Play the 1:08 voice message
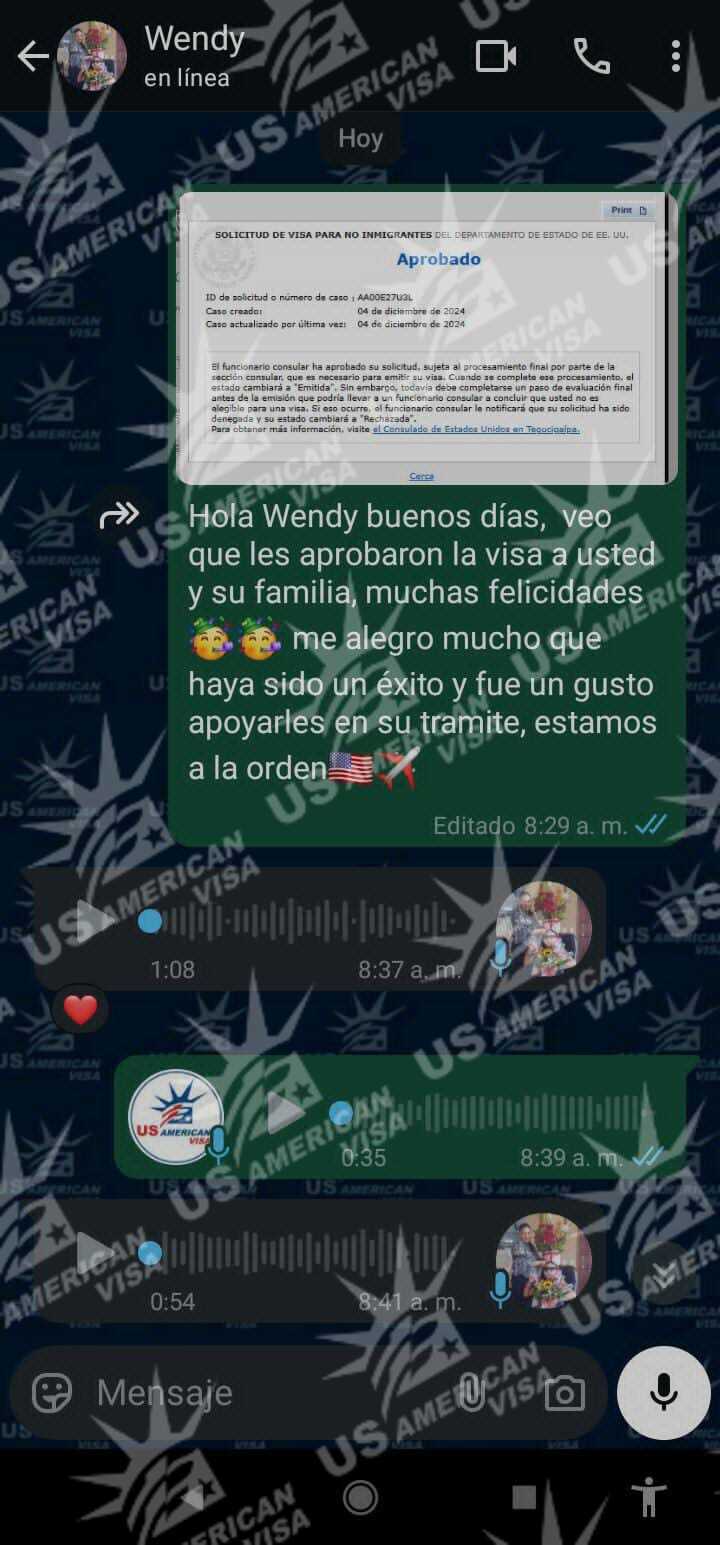This screenshot has height=1545, width=720. click(x=93, y=921)
